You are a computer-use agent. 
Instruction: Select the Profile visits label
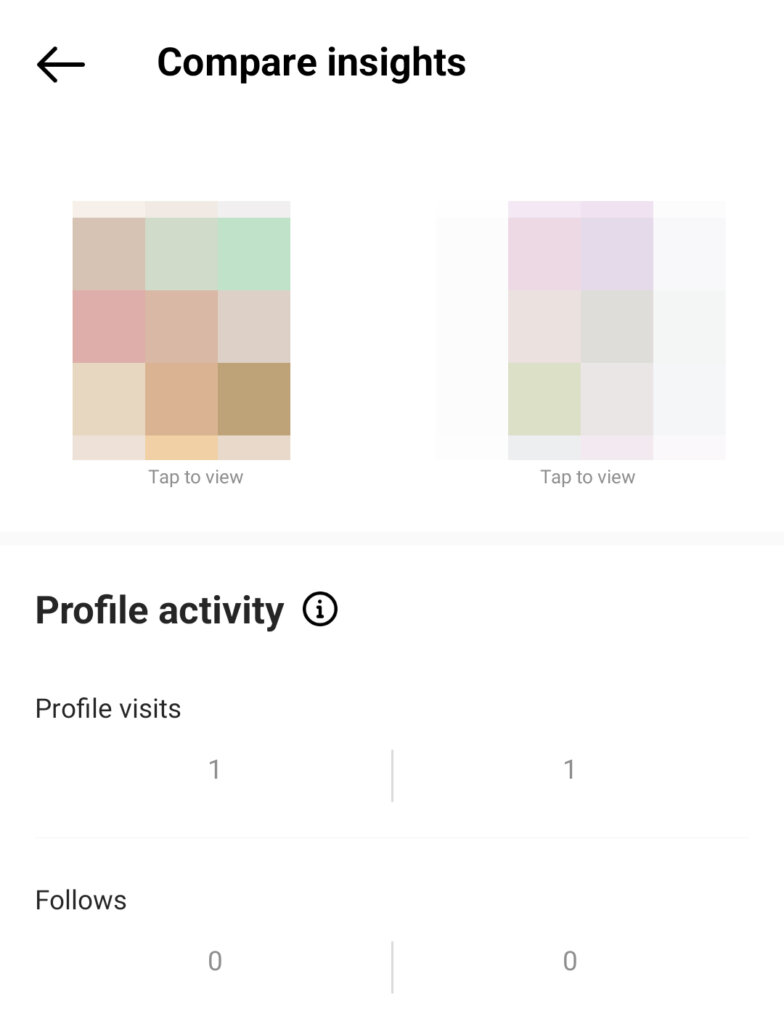pos(108,709)
